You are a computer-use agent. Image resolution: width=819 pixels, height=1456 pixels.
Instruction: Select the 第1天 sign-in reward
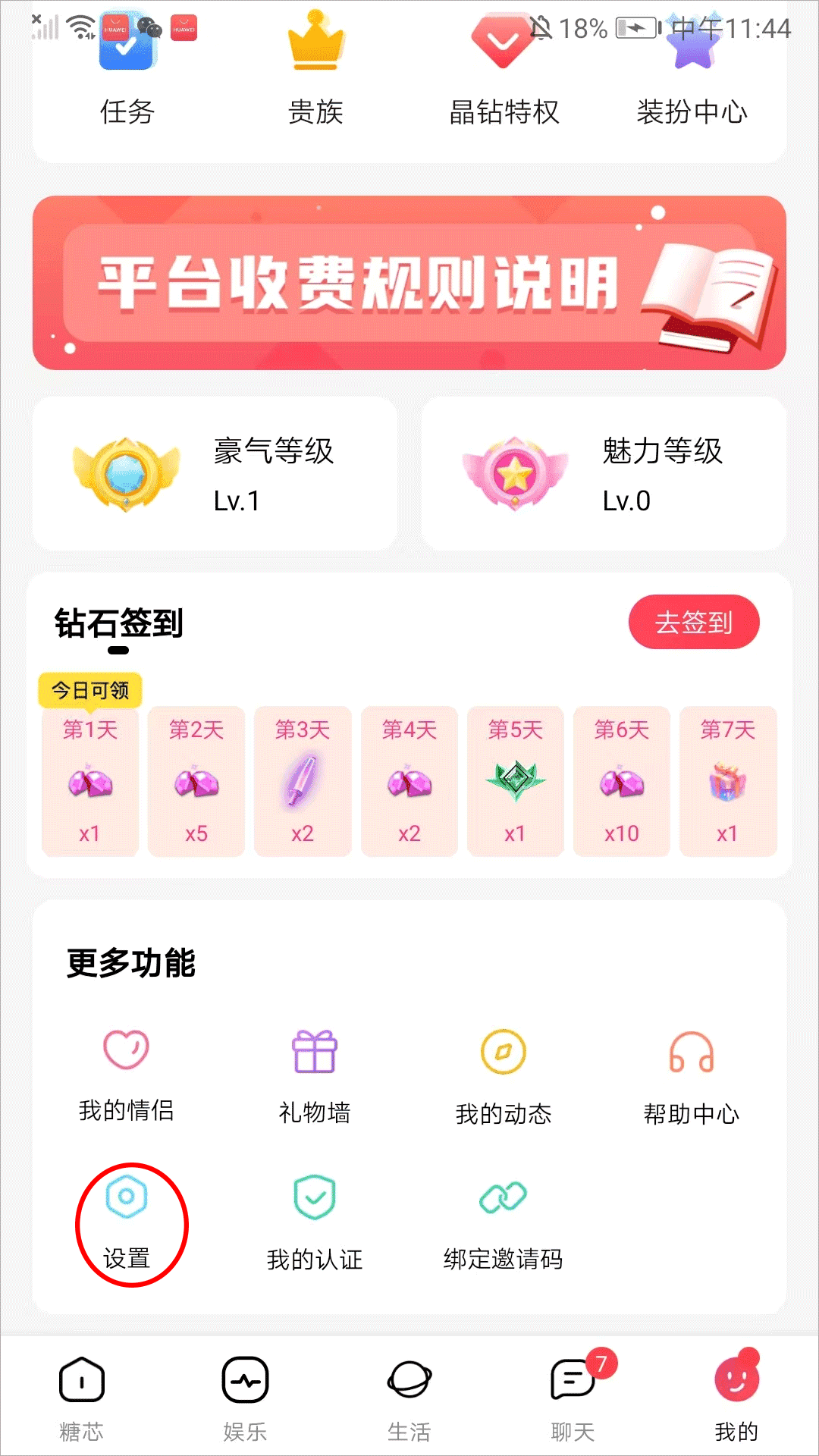point(90,781)
